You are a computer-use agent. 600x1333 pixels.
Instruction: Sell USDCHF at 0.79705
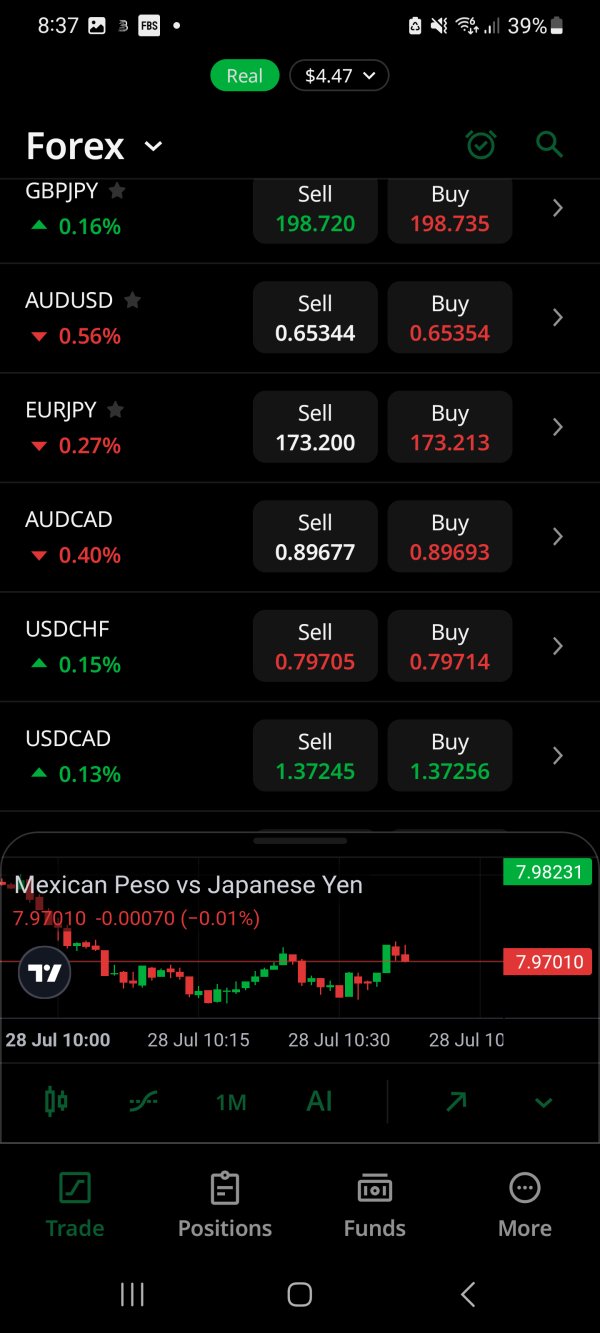pyautogui.click(x=315, y=647)
